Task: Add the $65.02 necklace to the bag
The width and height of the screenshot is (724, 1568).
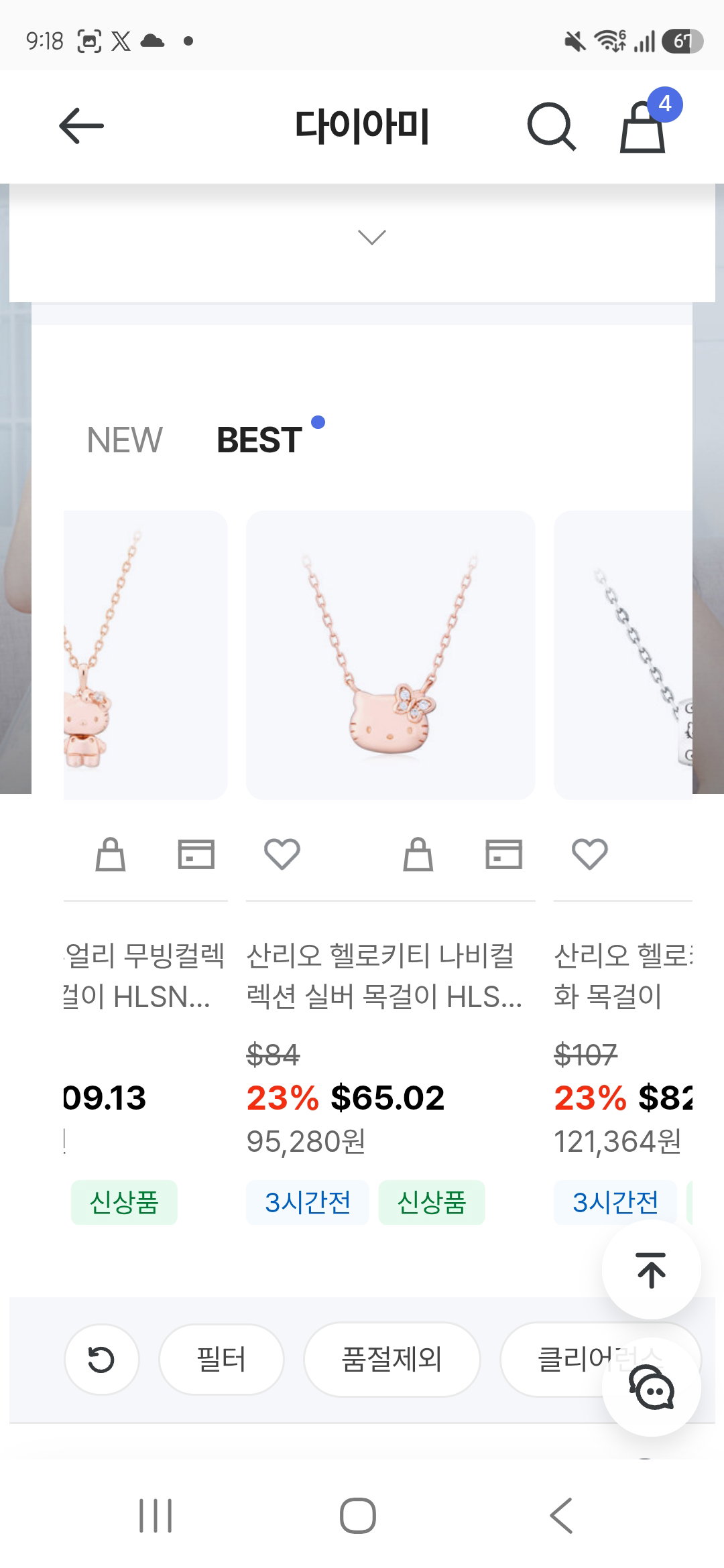Action: click(x=418, y=854)
